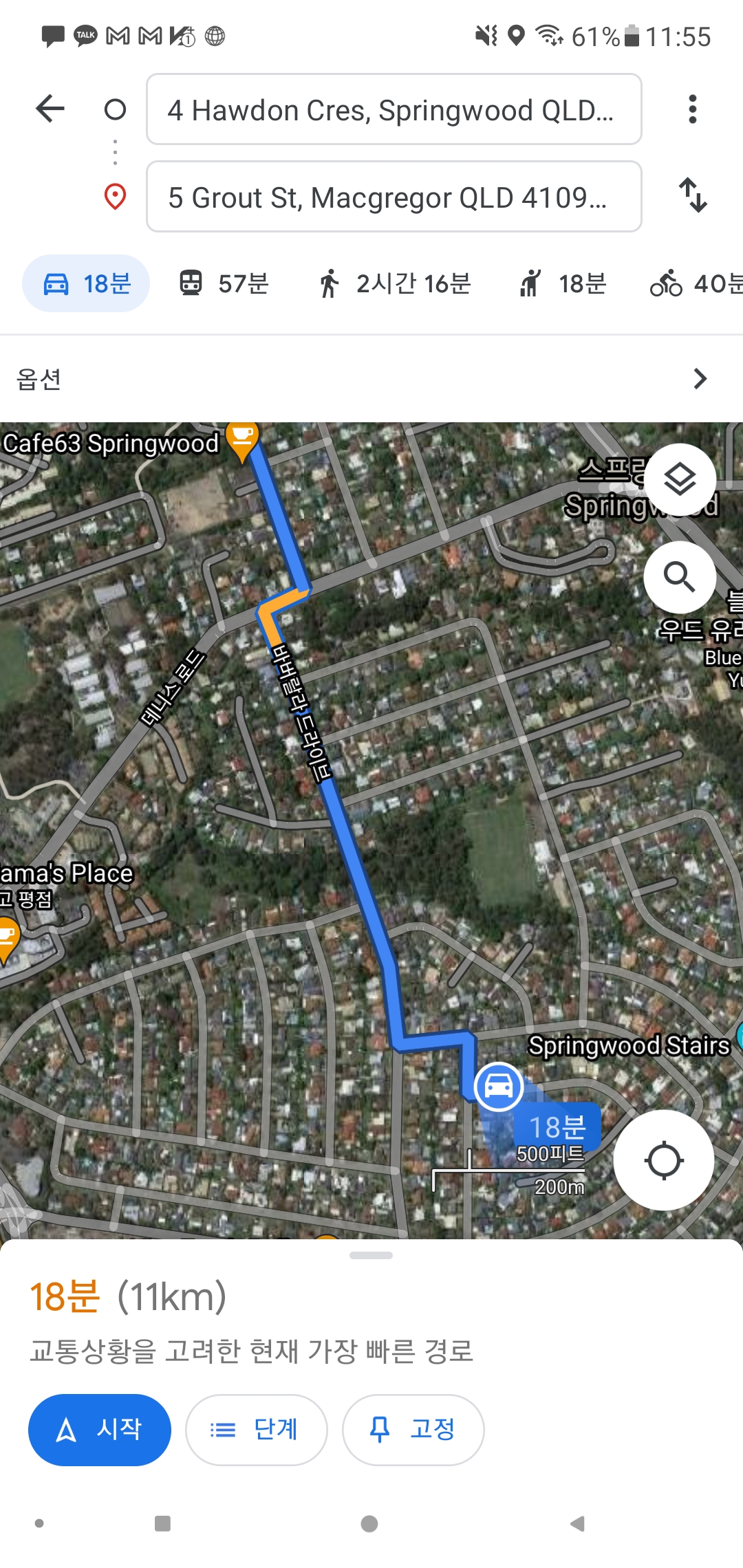The image size is (743, 1568).
Task: Pin this route with the 고정 button
Action: (x=413, y=1430)
